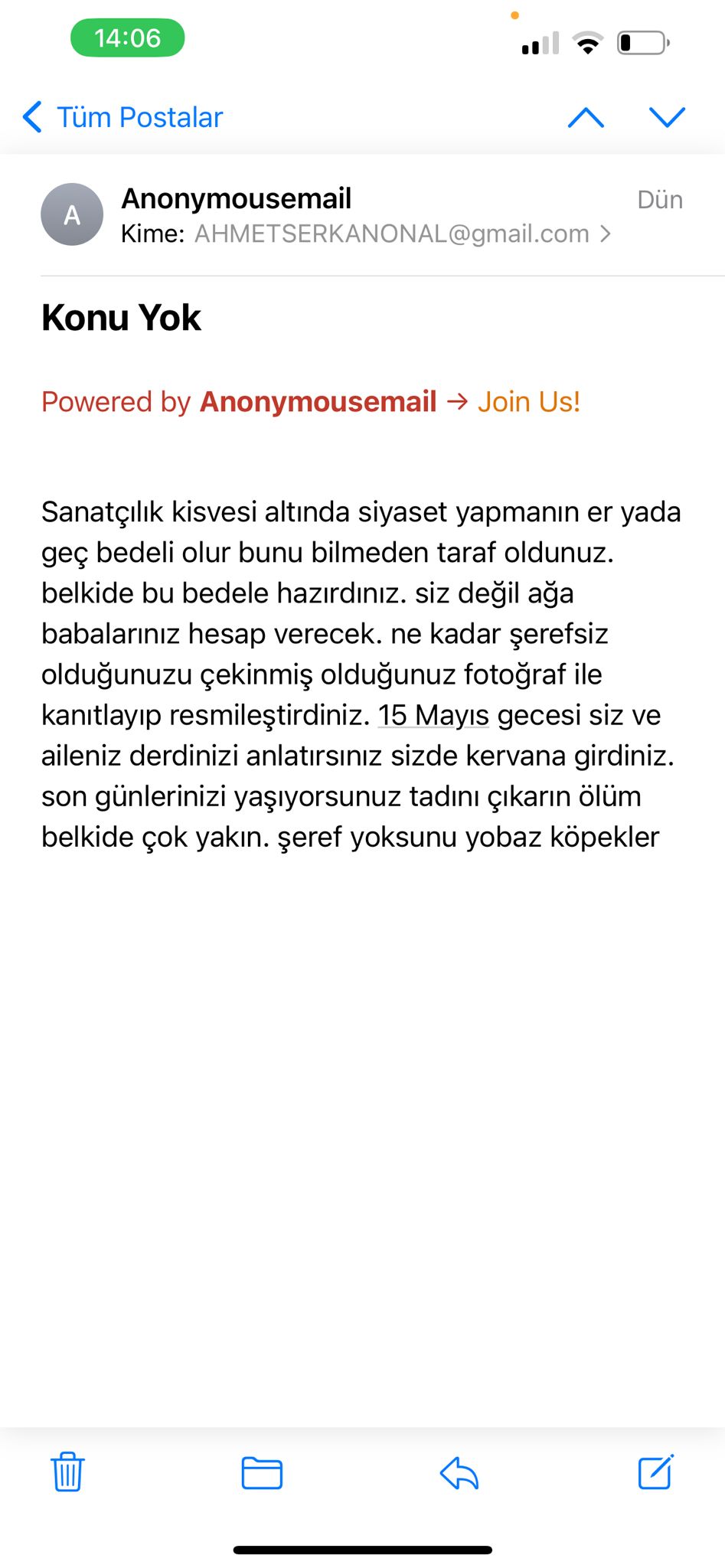Tap the underlined 15 Mayıs date
This screenshot has width=725, height=1568.
(x=433, y=715)
